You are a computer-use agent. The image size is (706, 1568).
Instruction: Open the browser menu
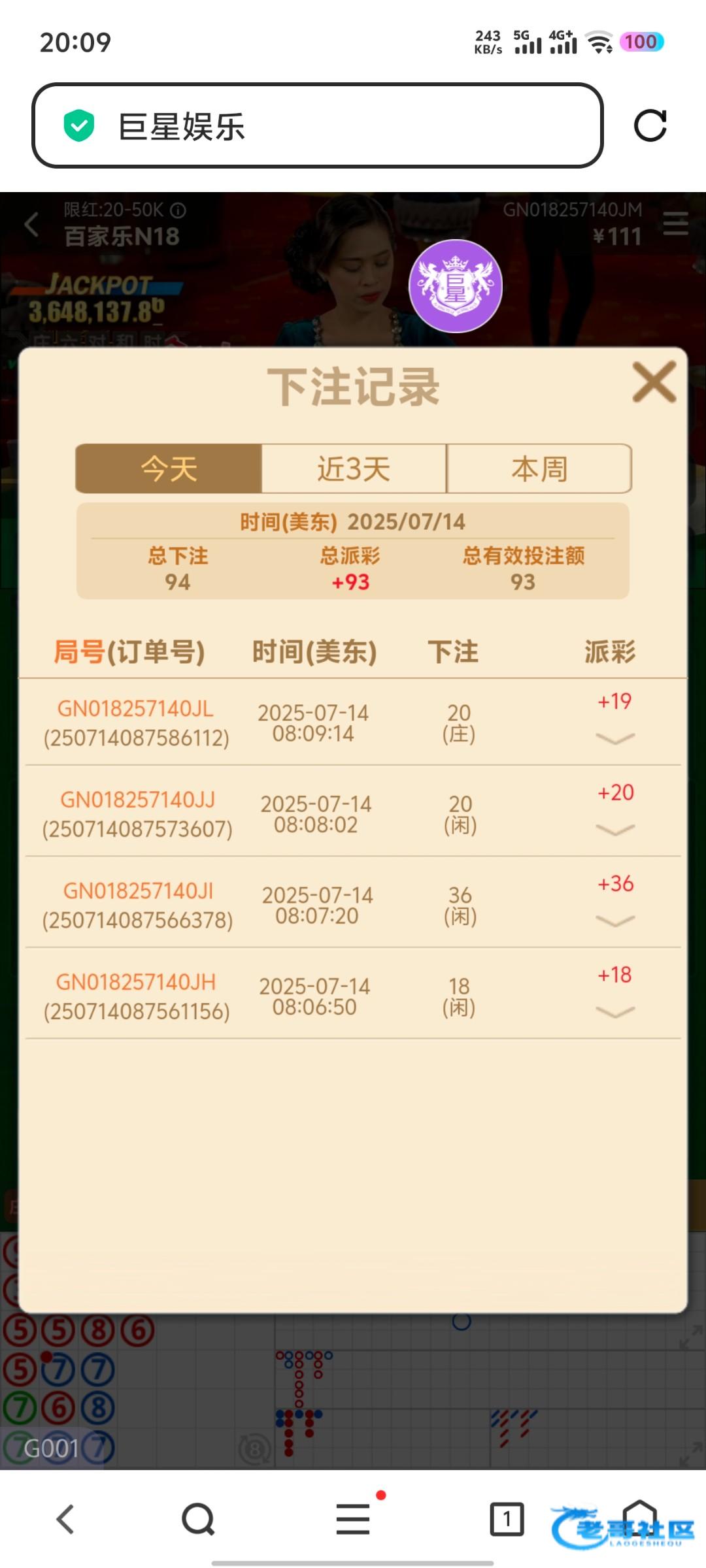(x=353, y=1519)
